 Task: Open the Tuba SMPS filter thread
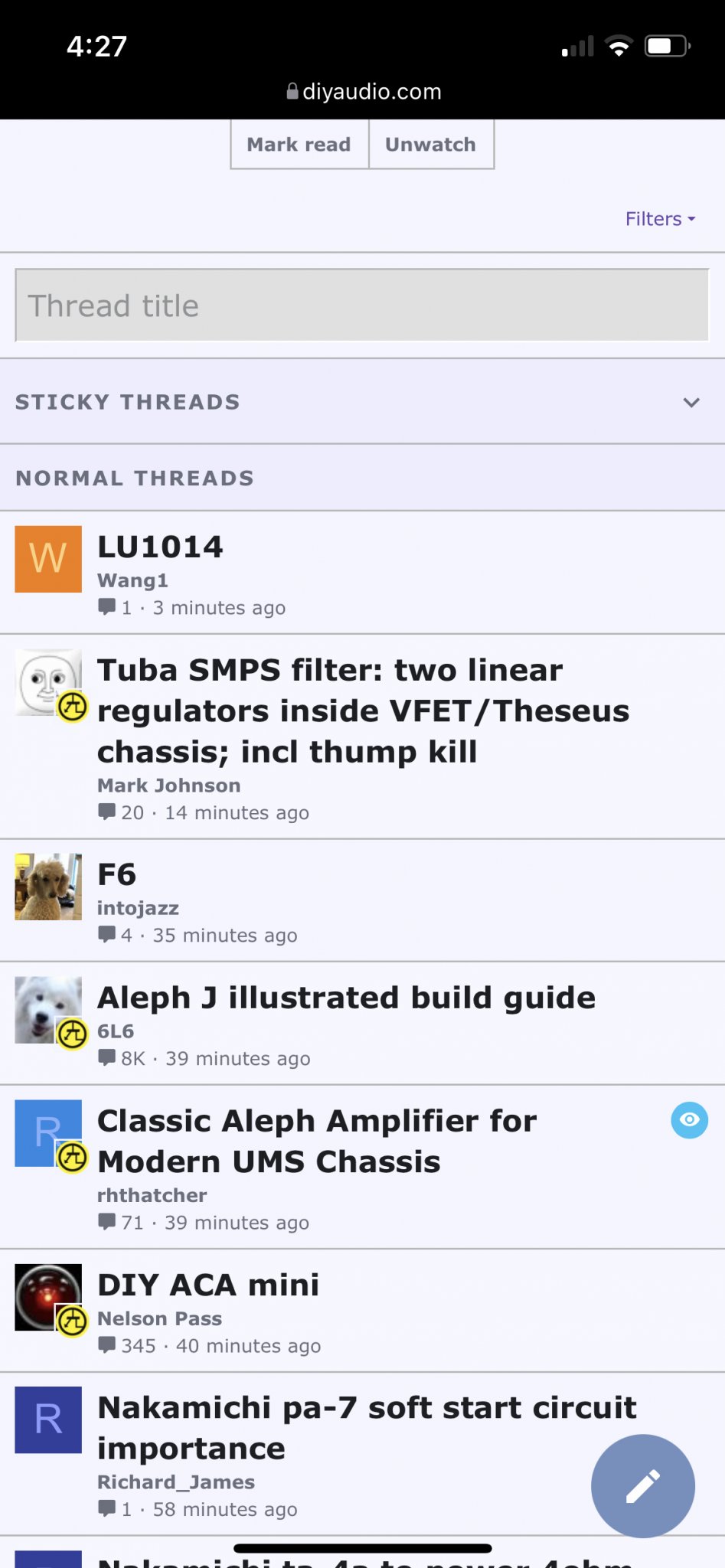(x=363, y=710)
